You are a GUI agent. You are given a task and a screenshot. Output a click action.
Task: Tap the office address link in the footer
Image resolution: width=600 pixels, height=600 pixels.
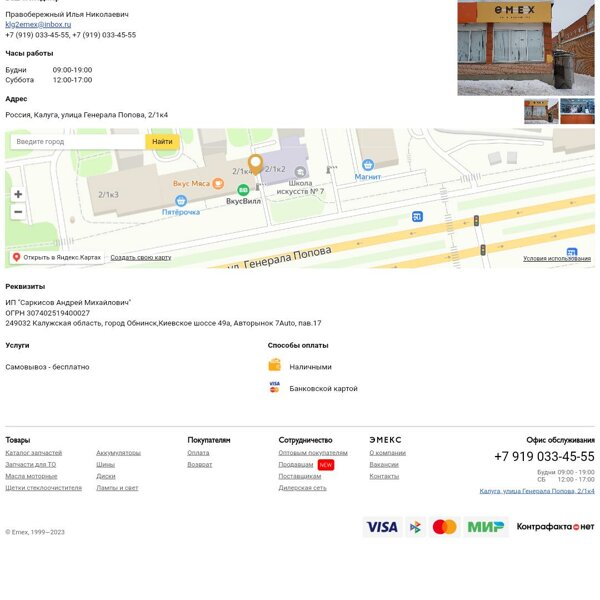536,491
